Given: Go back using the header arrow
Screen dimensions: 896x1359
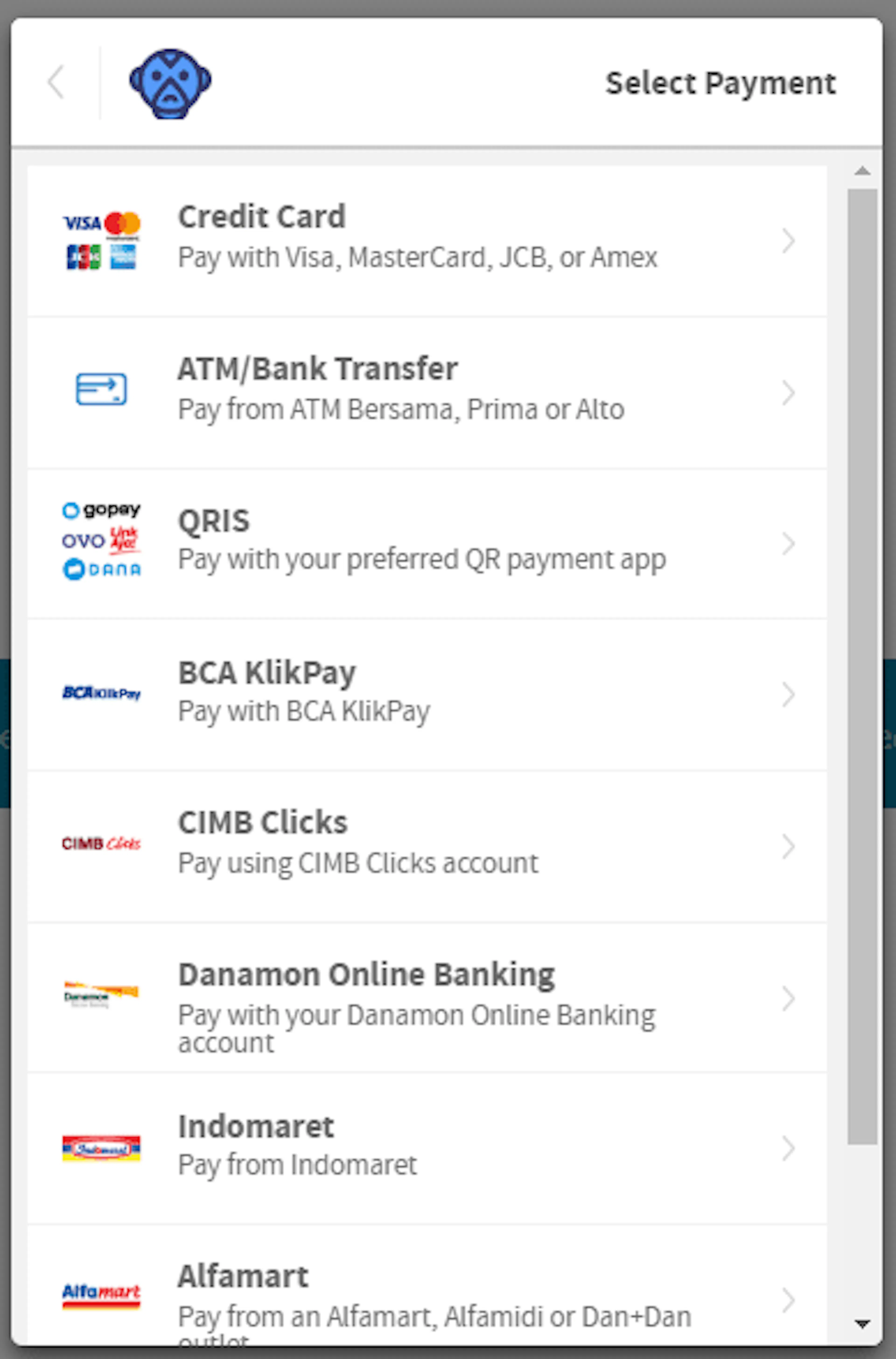Looking at the screenshot, I should pos(56,82).
